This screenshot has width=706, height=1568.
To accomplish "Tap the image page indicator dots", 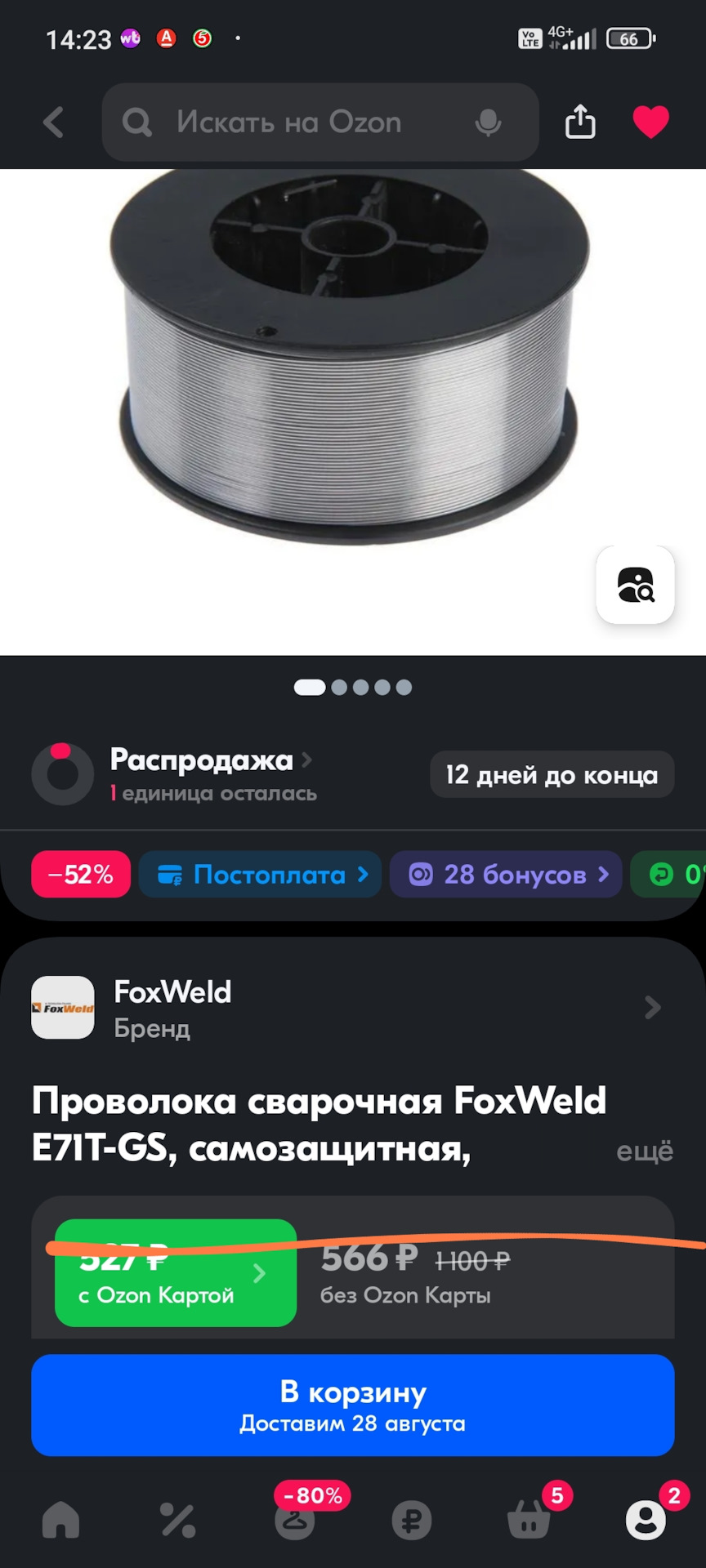I will click(353, 687).
